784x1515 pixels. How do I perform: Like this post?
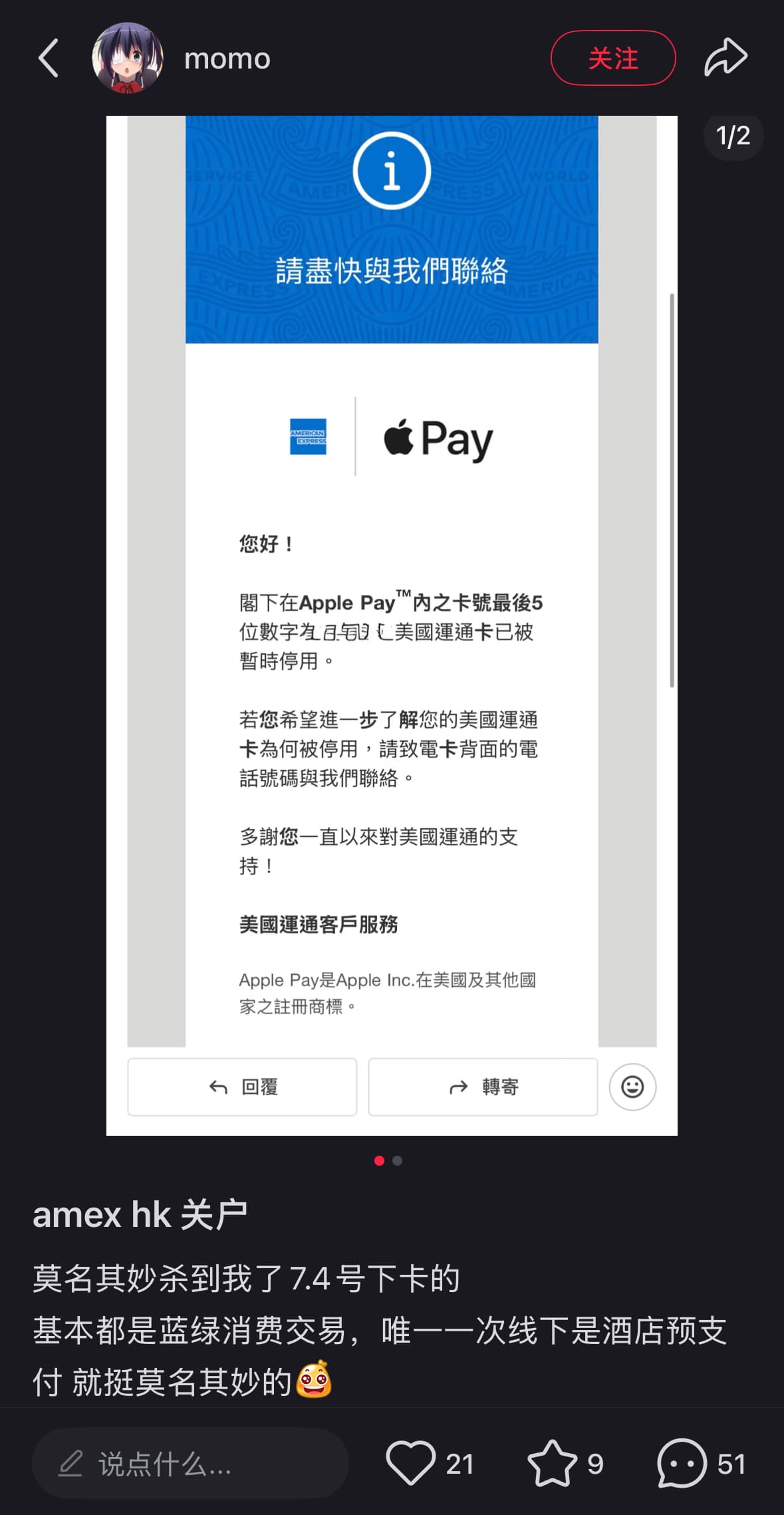(410, 1463)
